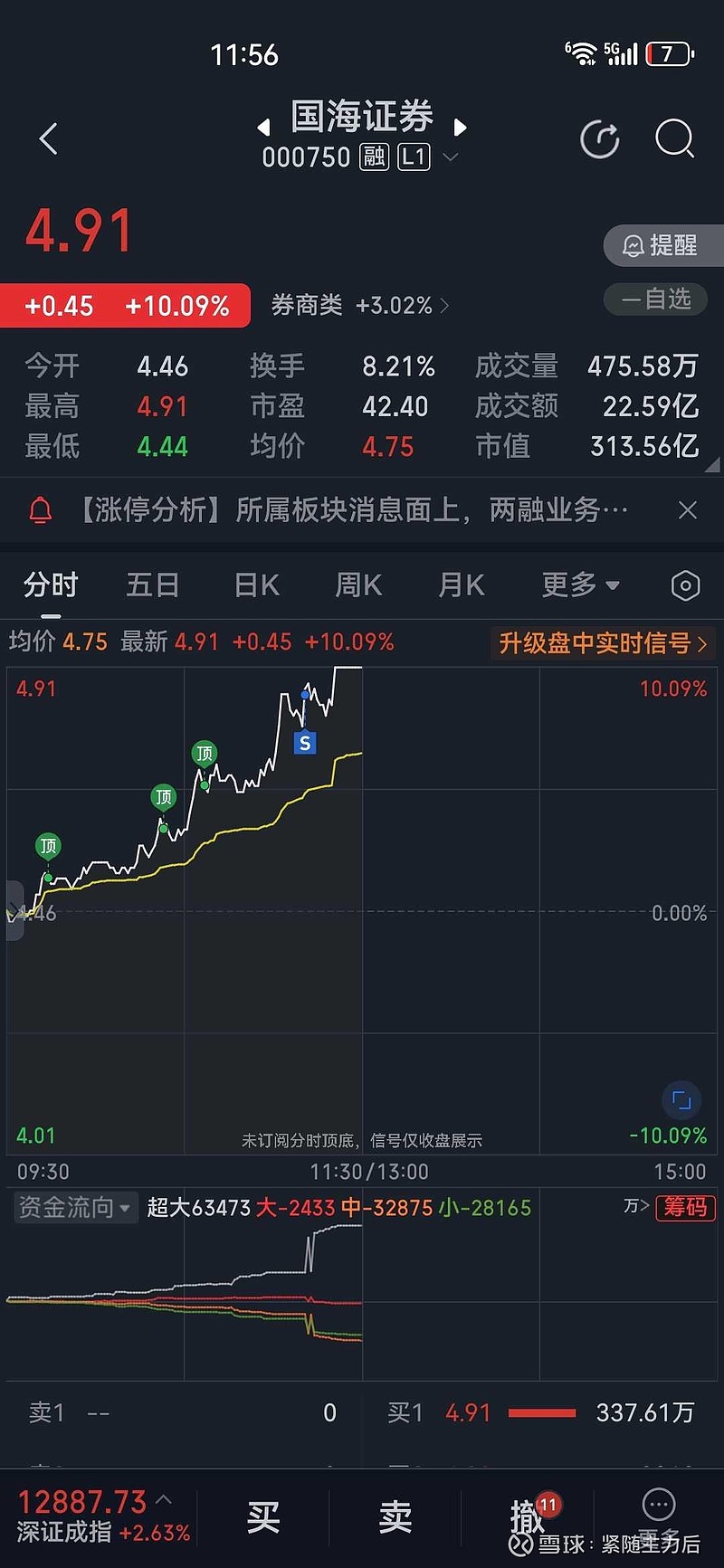This screenshot has height=1568, width=724.
Task: Switch to the 月K chart tab
Action: (x=462, y=585)
